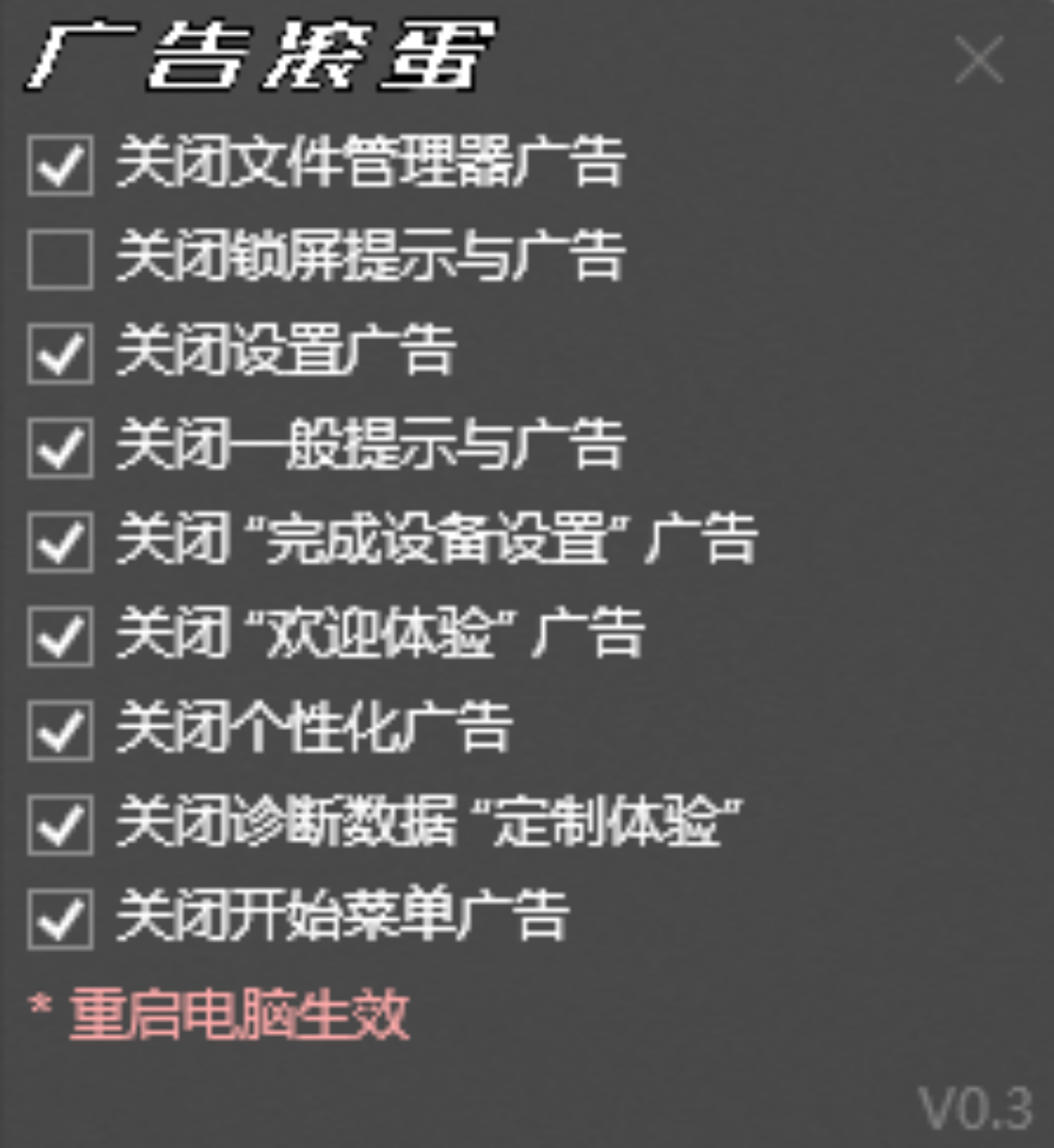Enable 关闭锁屏提示与广告 checkbox
The image size is (1054, 1148).
pyautogui.click(x=60, y=259)
